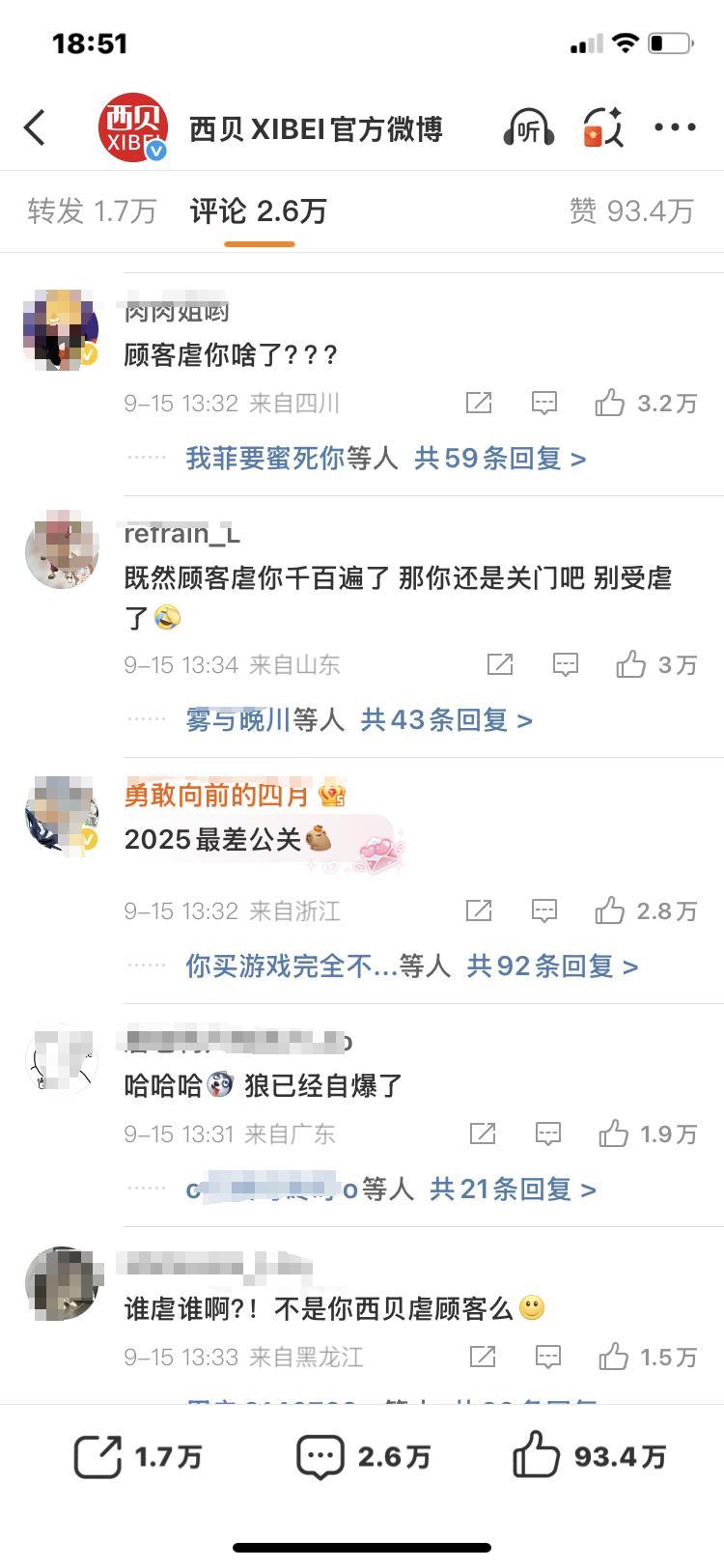Switch to the 赞 93.4万 tab

[631, 210]
